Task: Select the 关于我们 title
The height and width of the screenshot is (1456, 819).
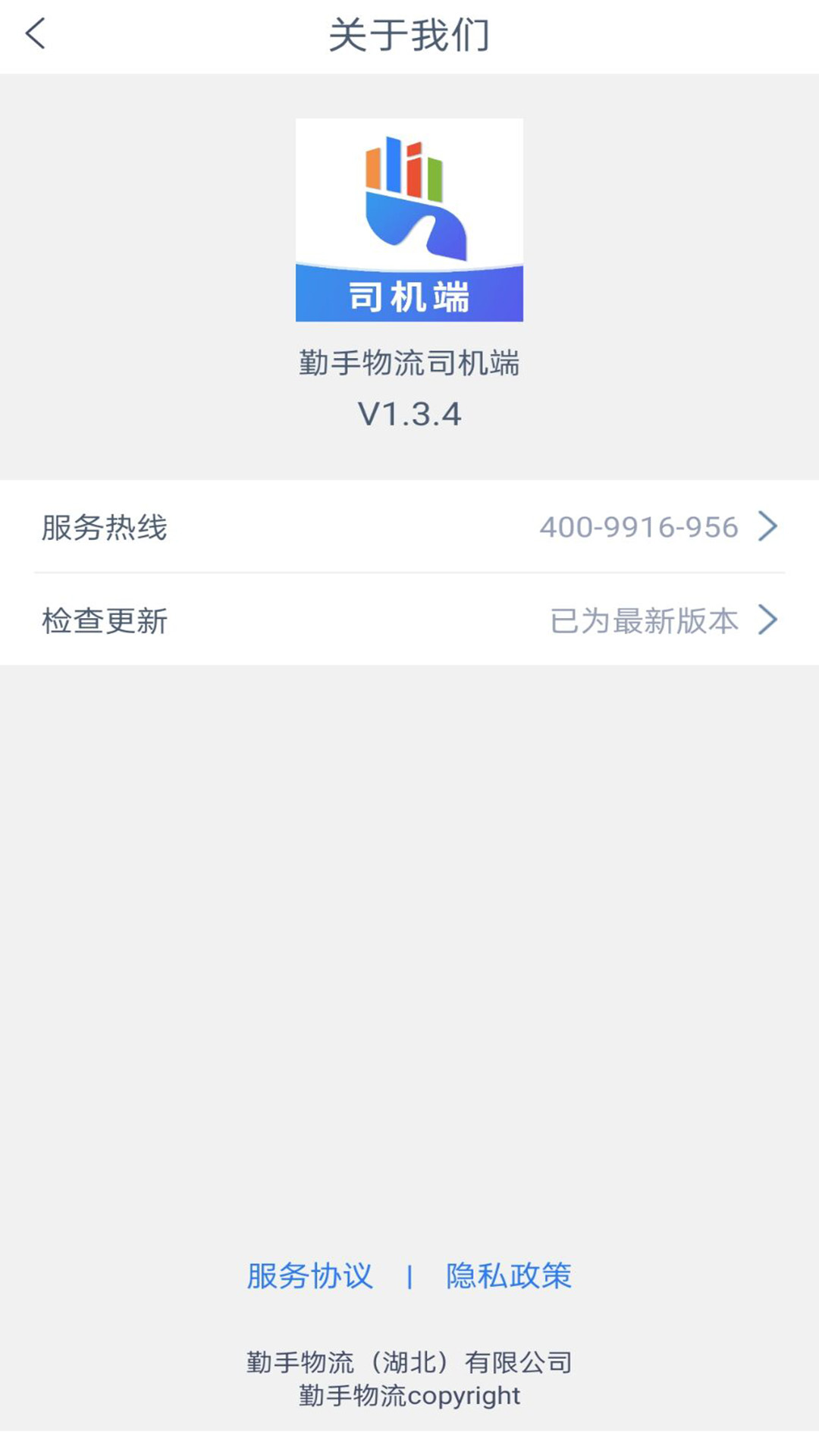Action: coord(409,34)
